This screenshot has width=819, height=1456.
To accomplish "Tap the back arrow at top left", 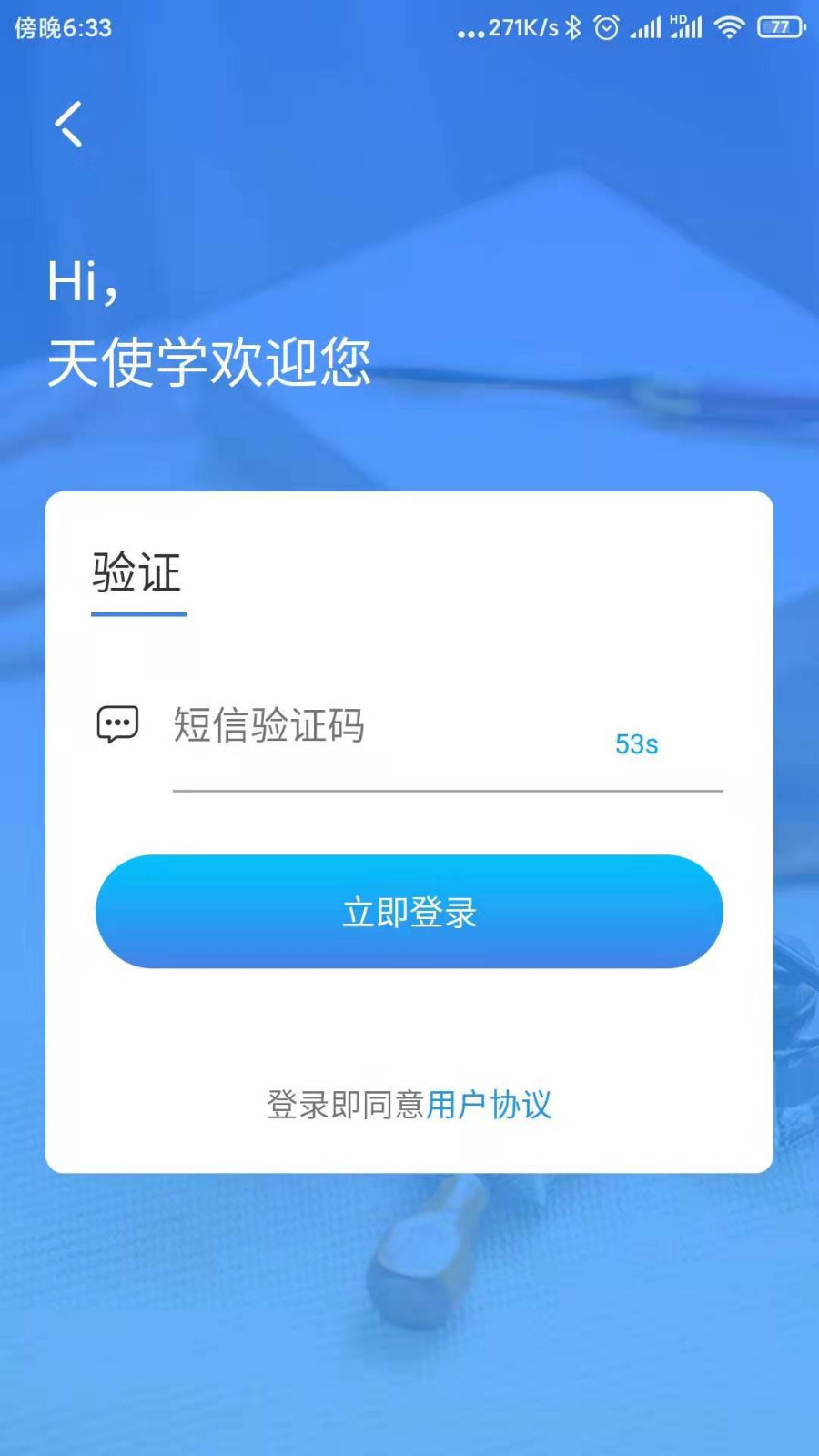I will point(68,126).
